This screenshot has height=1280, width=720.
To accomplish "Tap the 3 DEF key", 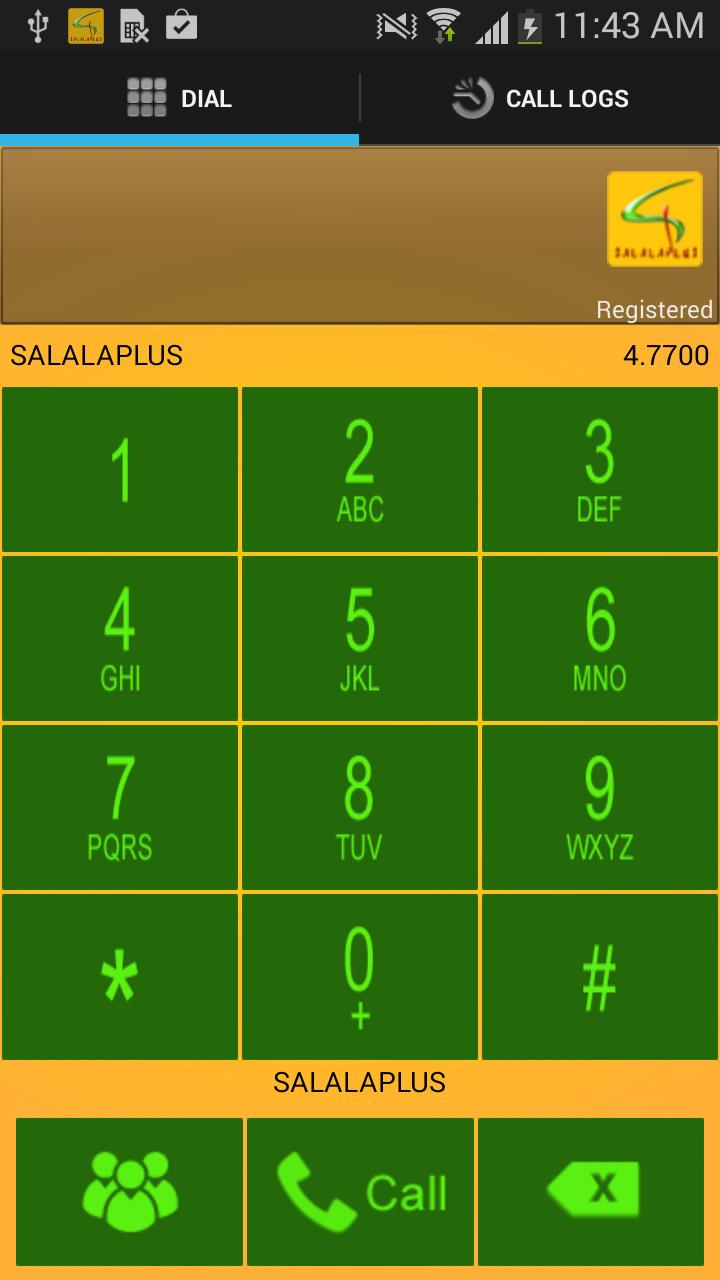I will coord(600,469).
